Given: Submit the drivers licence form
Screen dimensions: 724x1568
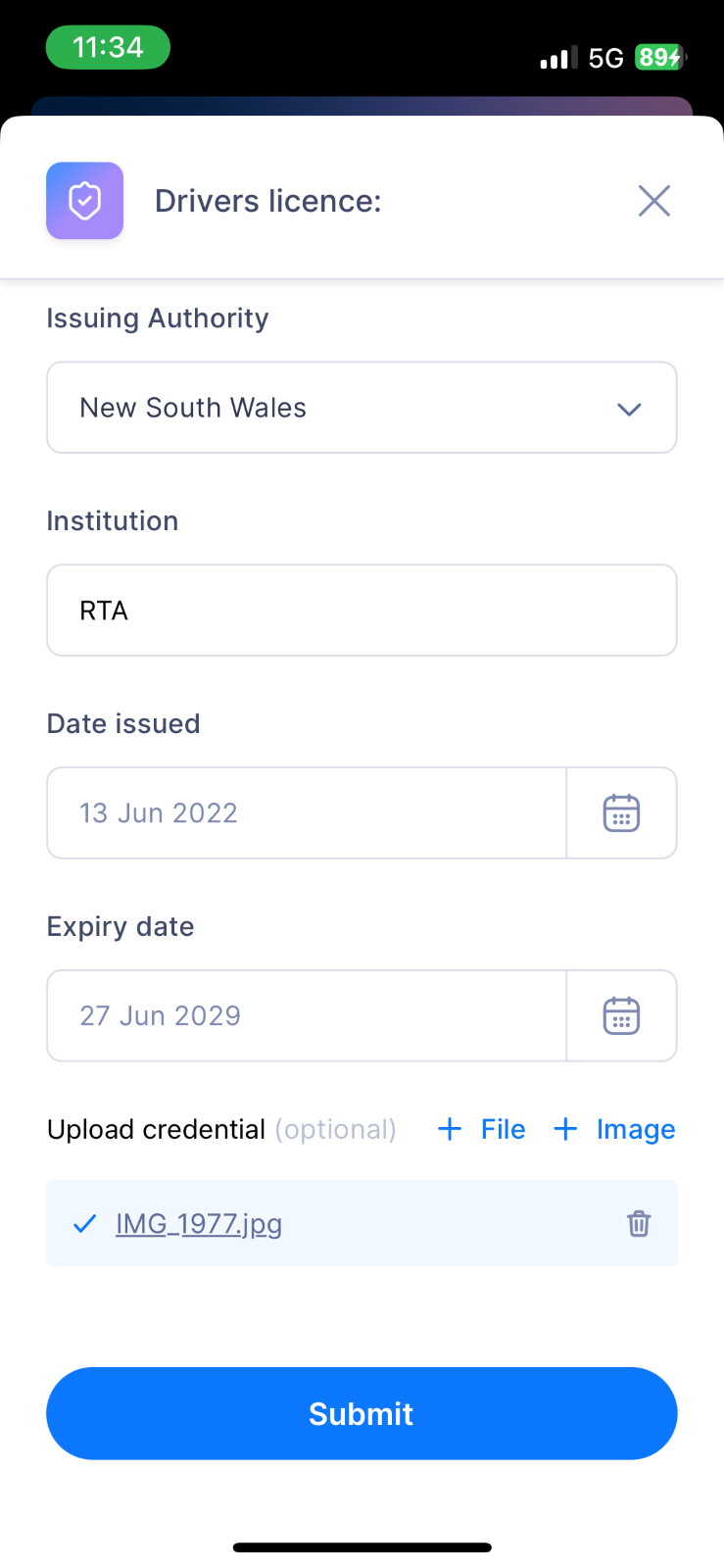Looking at the screenshot, I should [x=362, y=1413].
